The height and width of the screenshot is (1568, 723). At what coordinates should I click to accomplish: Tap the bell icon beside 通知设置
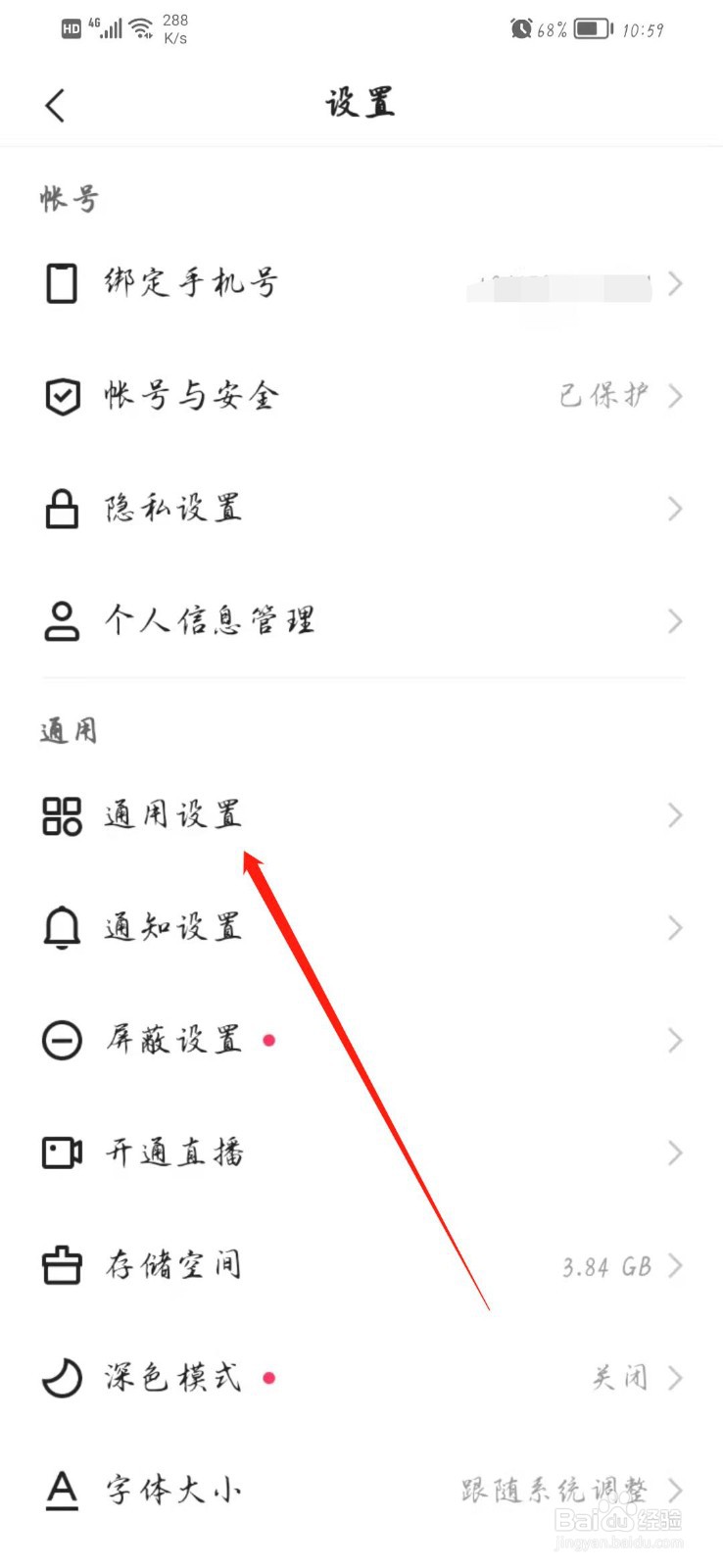[62, 927]
